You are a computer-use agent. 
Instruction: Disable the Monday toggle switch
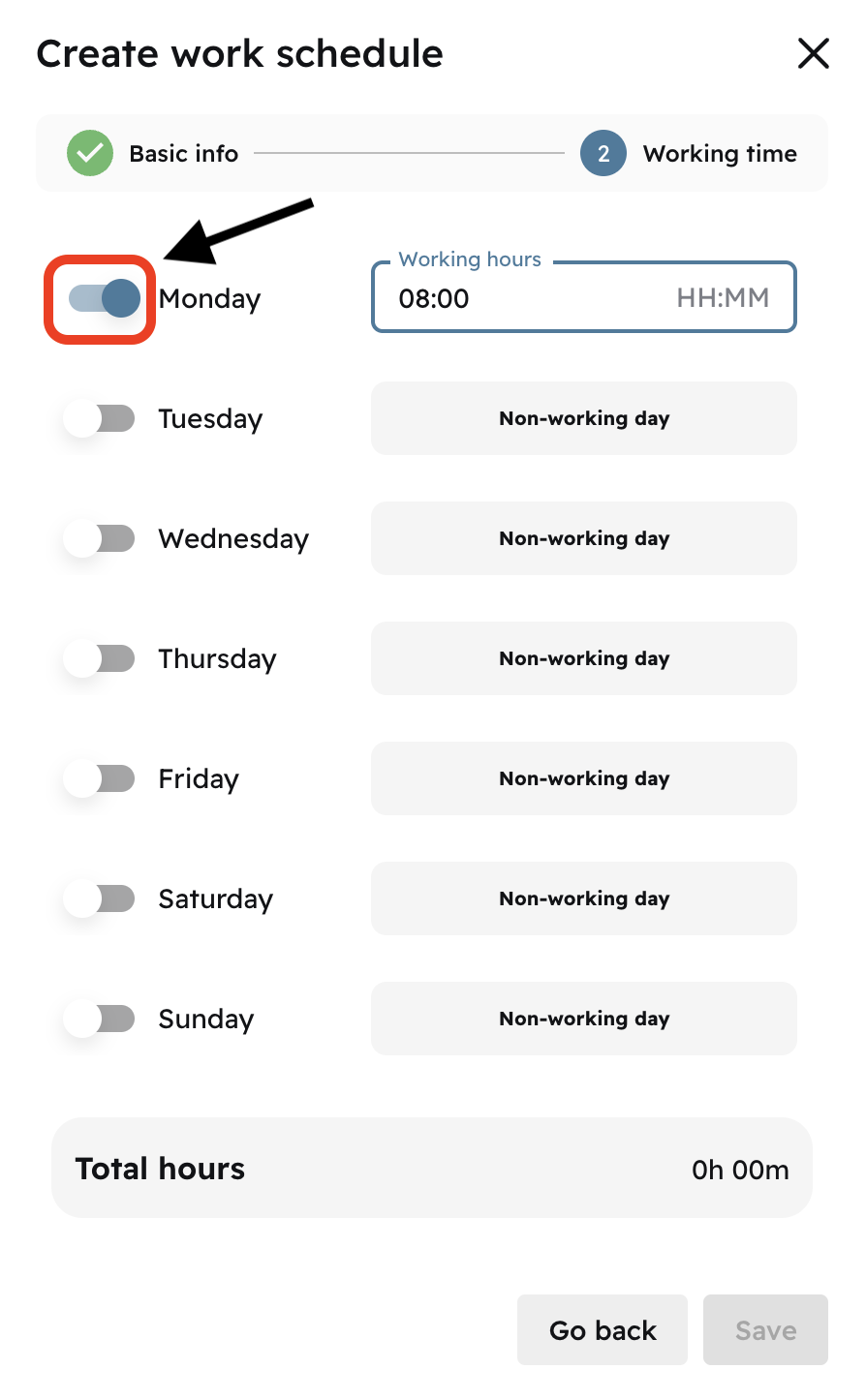coord(98,297)
